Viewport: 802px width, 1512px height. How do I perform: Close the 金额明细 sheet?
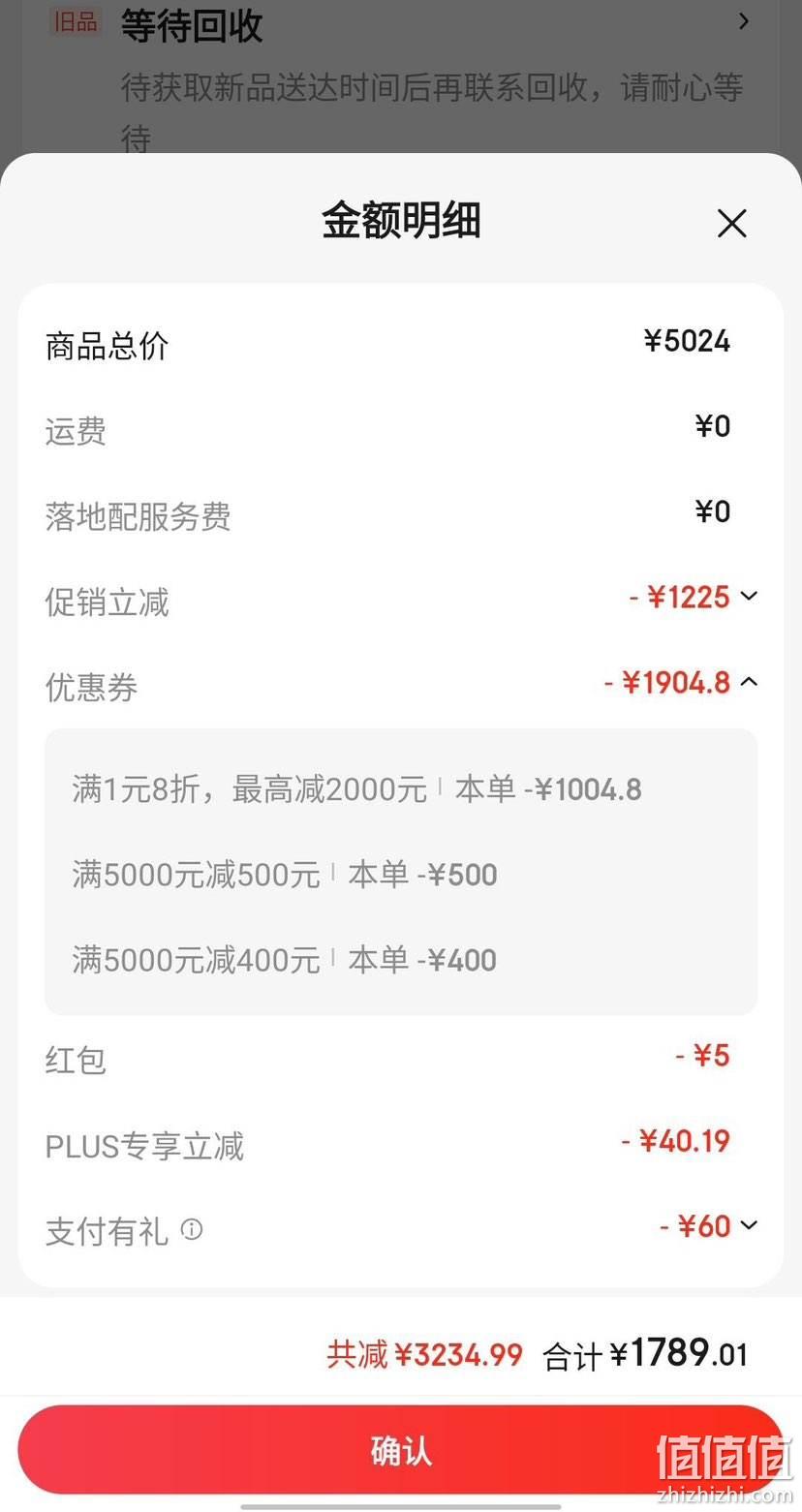pyautogui.click(x=732, y=224)
